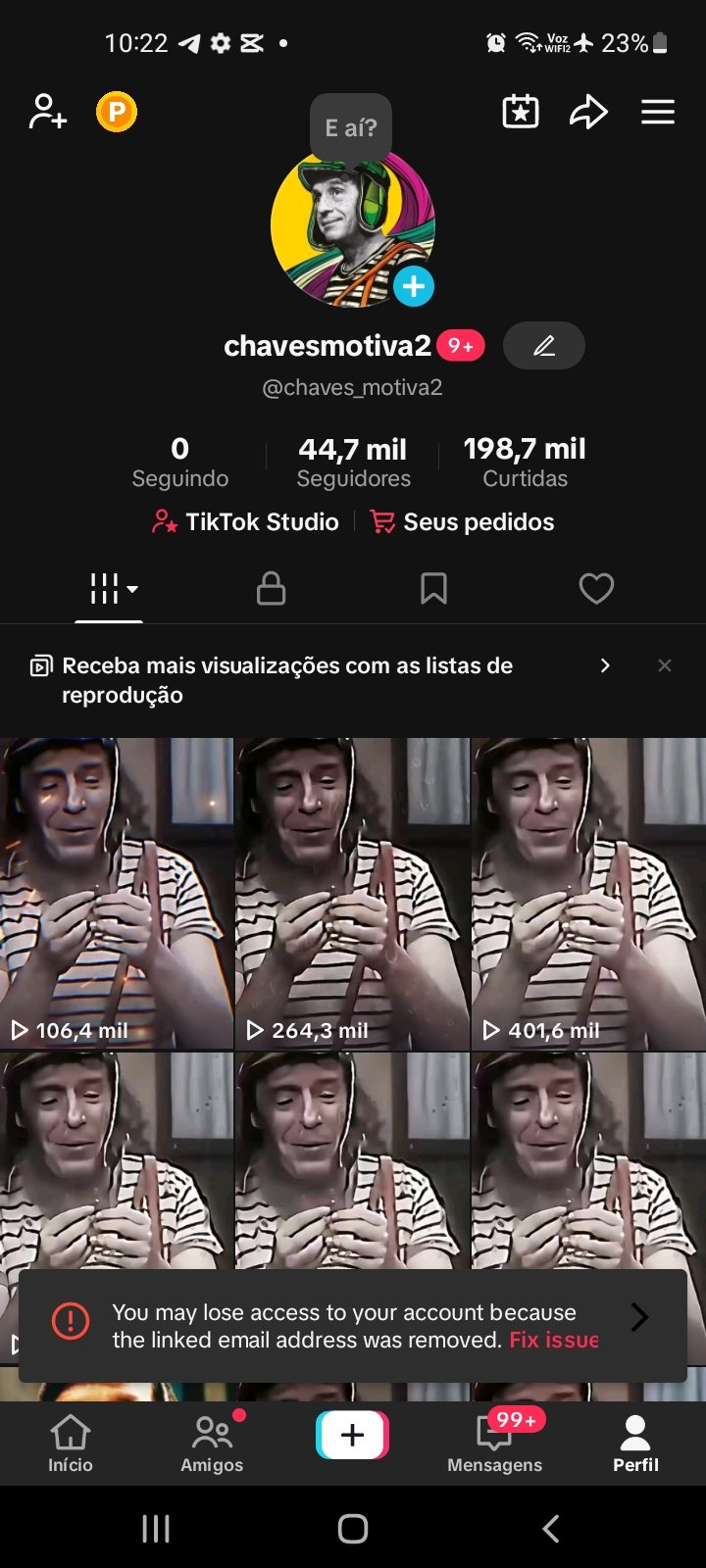The width and height of the screenshot is (706, 1568).
Task: Open Seus pedidos
Action: [x=463, y=522]
